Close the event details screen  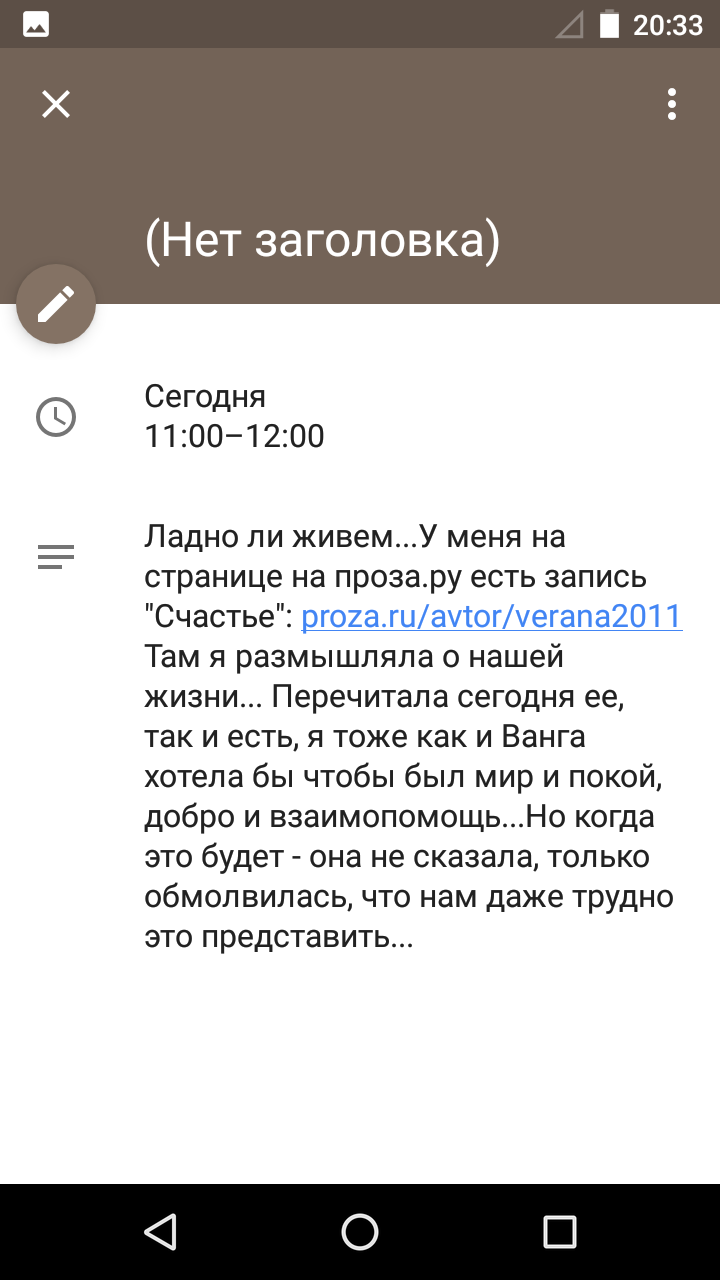click(56, 104)
